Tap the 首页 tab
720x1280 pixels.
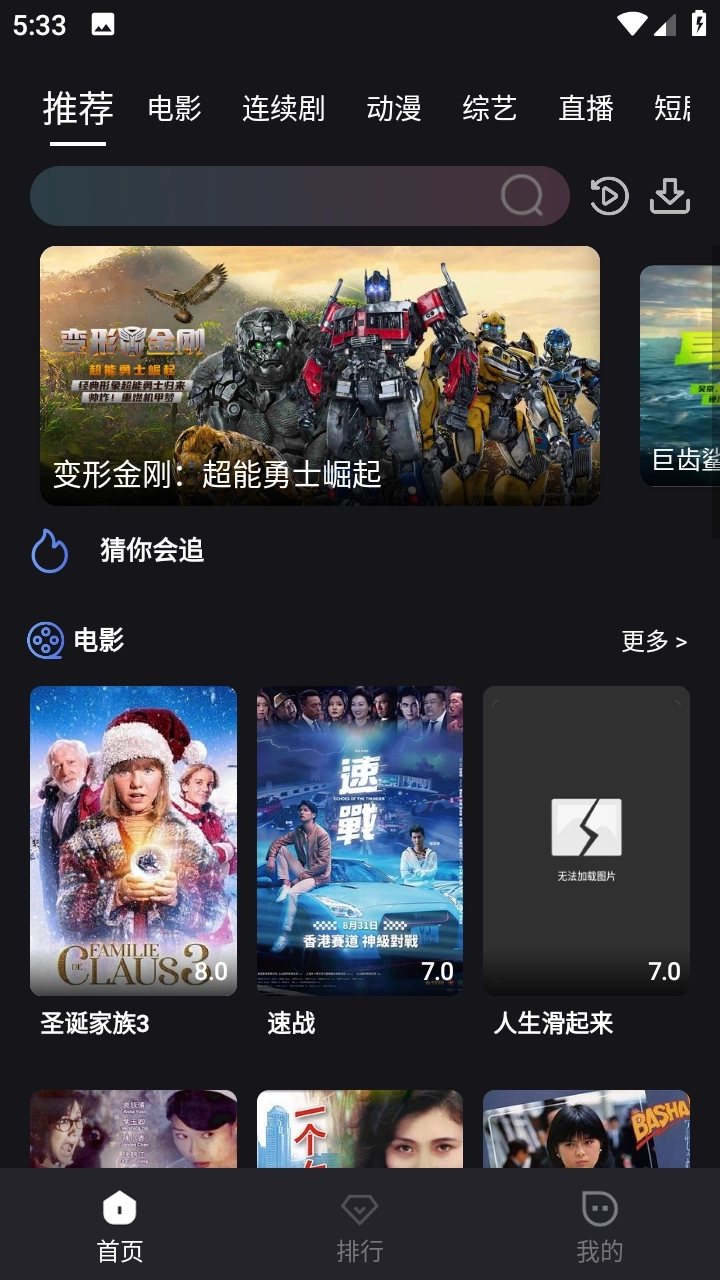pyautogui.click(x=120, y=1226)
